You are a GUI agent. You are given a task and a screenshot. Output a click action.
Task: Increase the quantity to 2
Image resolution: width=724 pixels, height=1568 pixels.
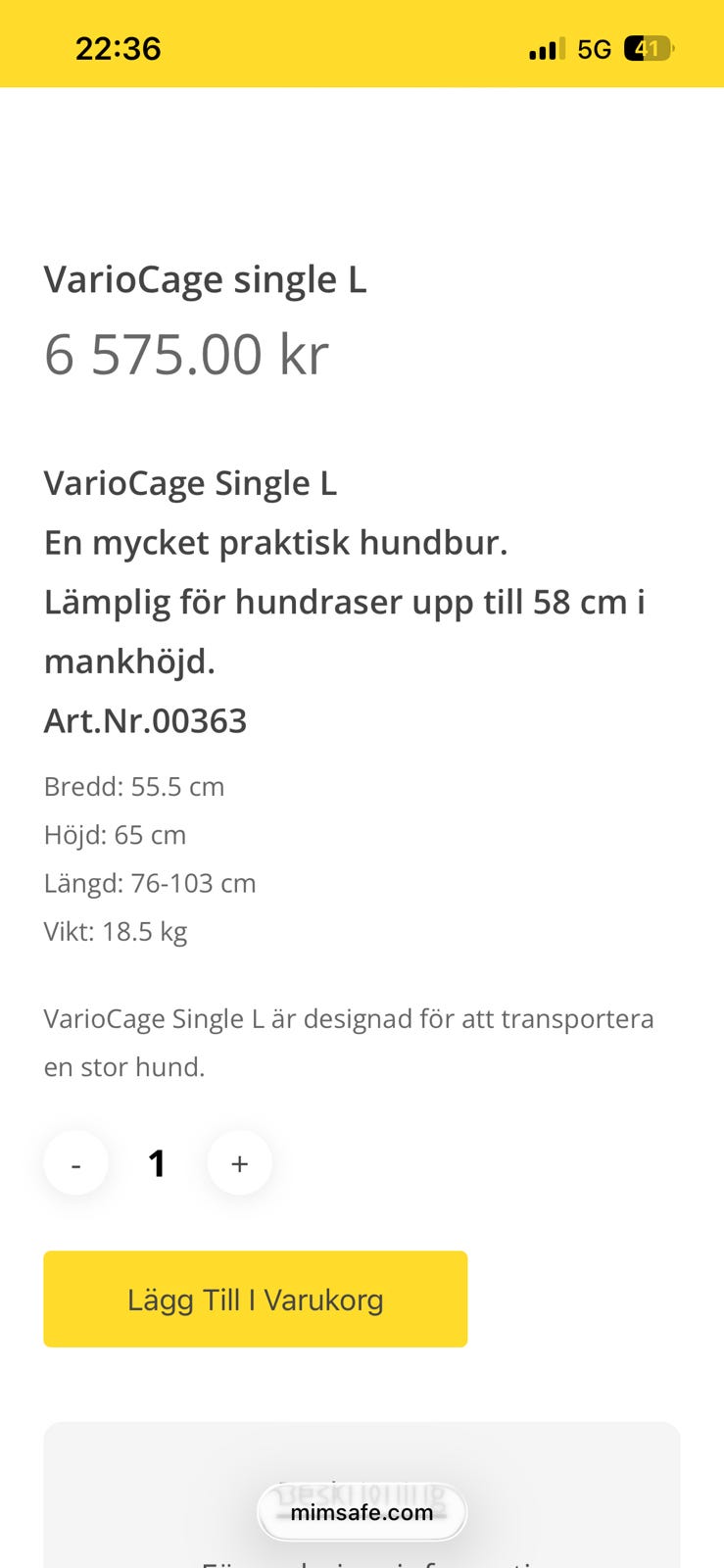pos(239,1162)
